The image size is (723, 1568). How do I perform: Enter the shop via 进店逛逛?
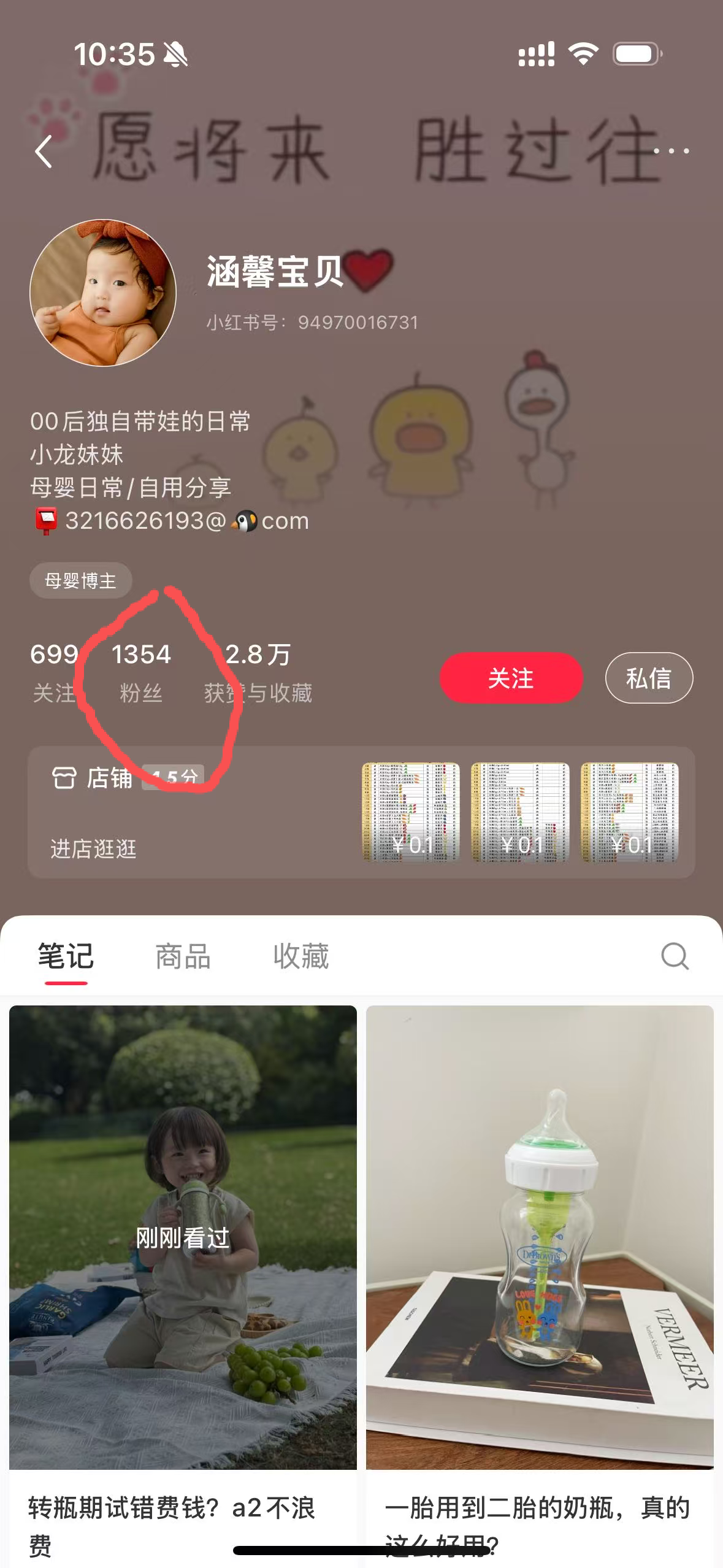point(93,849)
